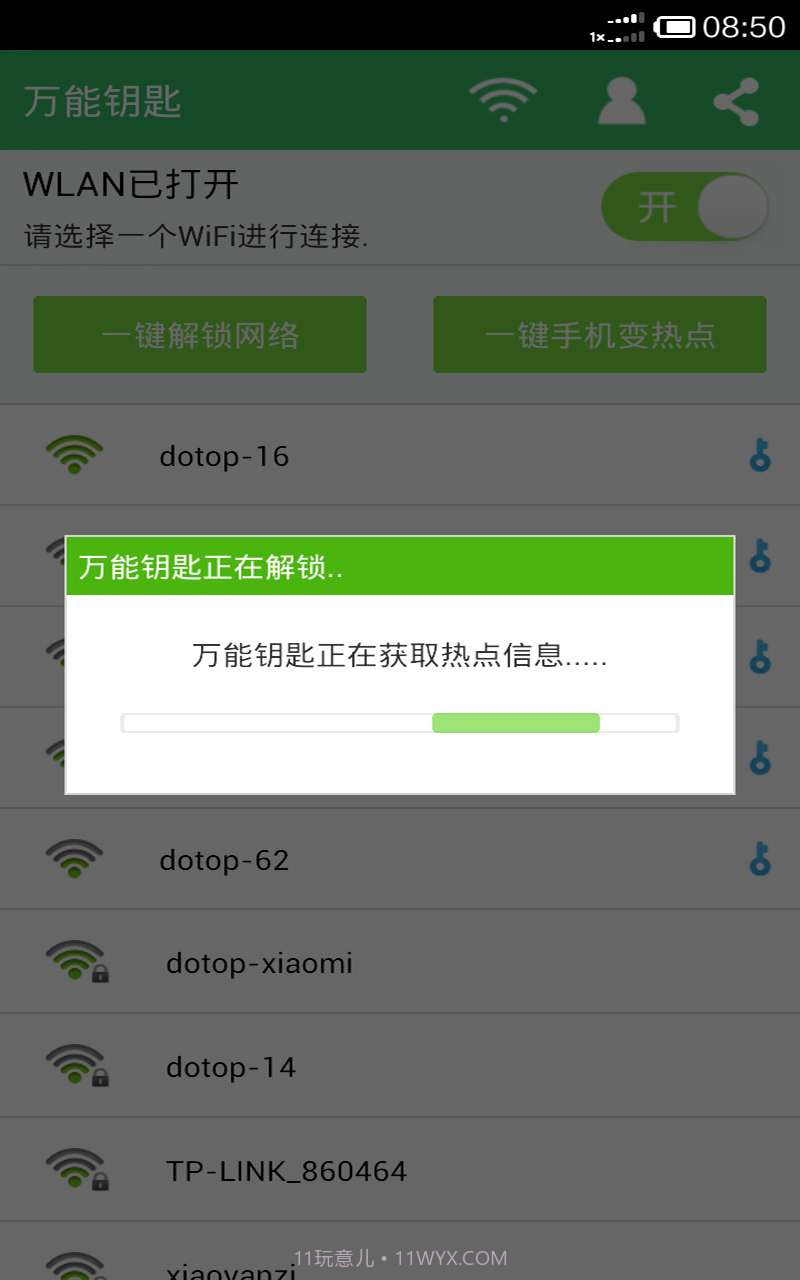Tap the unlocking dialog header 万能钥匙正在解锁
800x1280 pixels.
click(200, 567)
